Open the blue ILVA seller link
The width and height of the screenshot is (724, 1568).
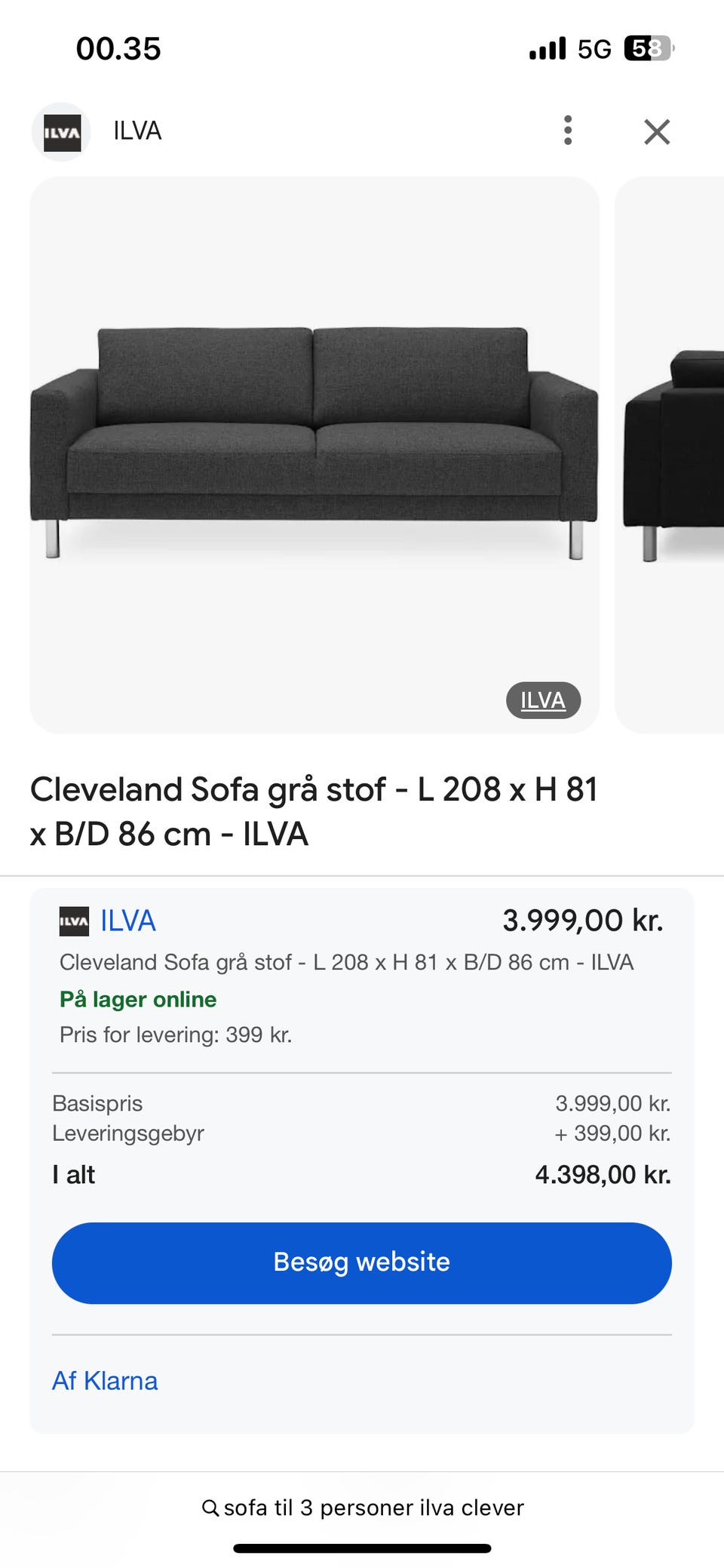[127, 921]
